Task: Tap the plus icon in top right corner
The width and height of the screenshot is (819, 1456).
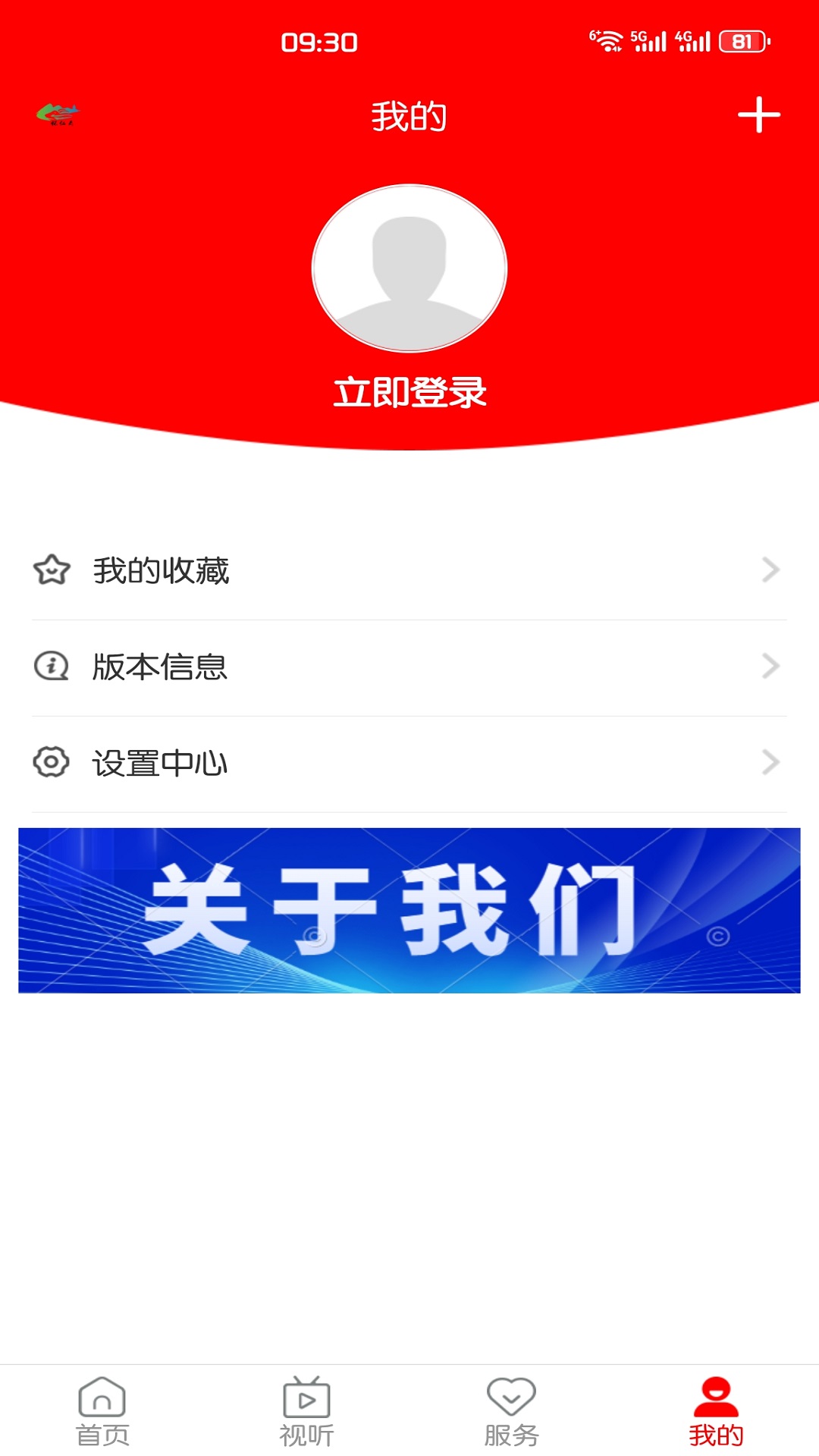Action: (x=758, y=115)
